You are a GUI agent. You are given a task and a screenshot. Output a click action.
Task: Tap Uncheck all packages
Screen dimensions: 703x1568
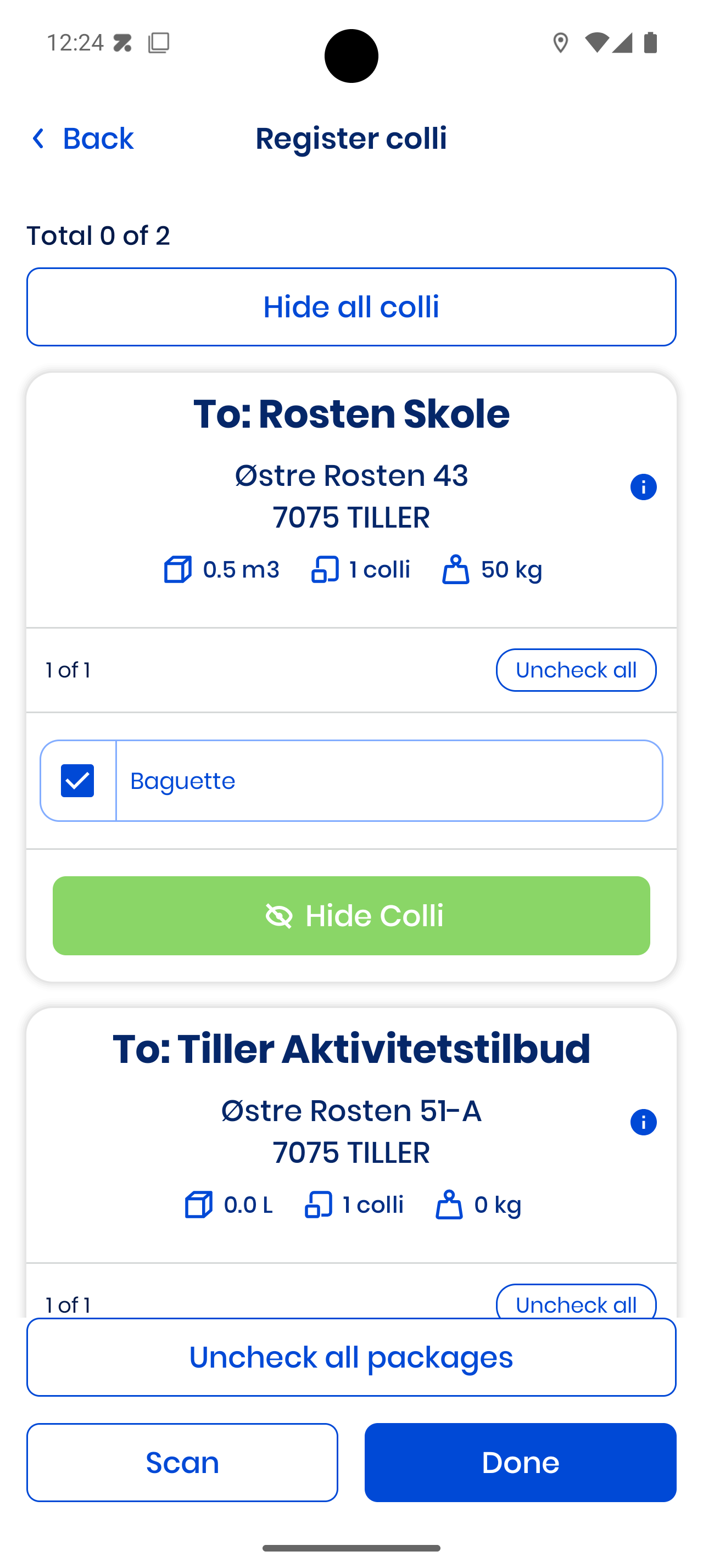351,1357
